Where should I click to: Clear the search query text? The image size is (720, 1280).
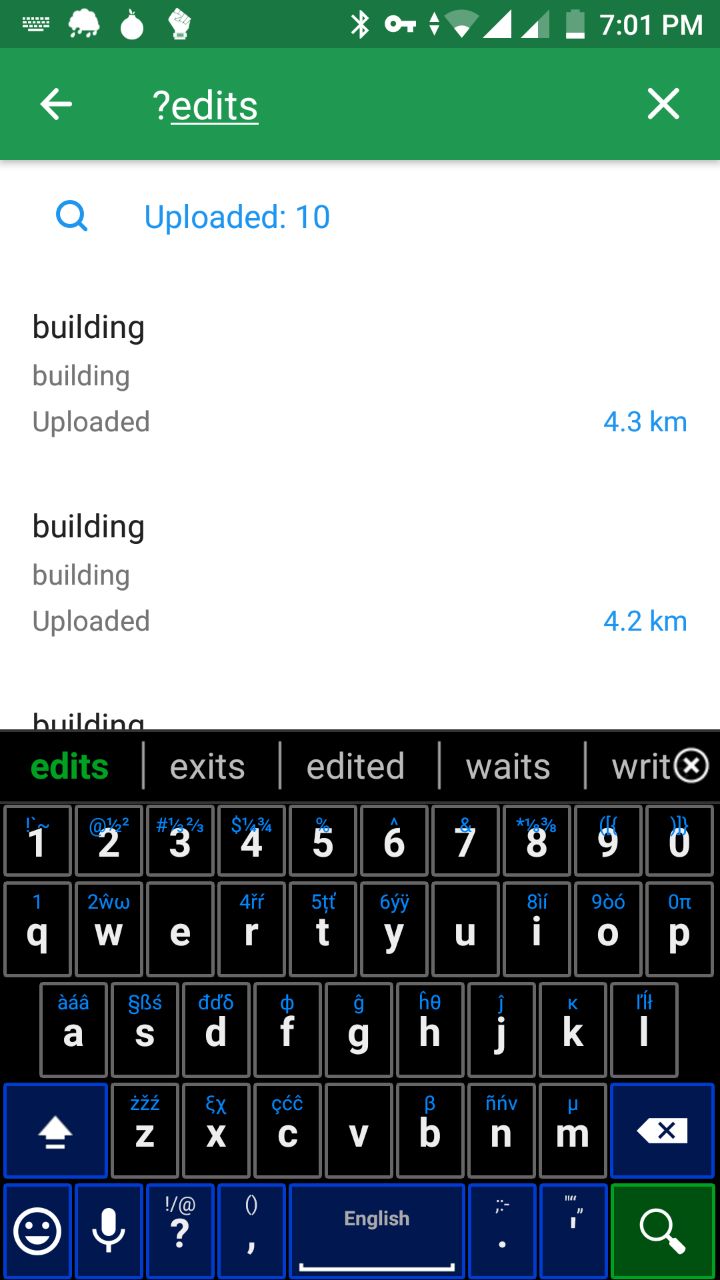point(663,104)
